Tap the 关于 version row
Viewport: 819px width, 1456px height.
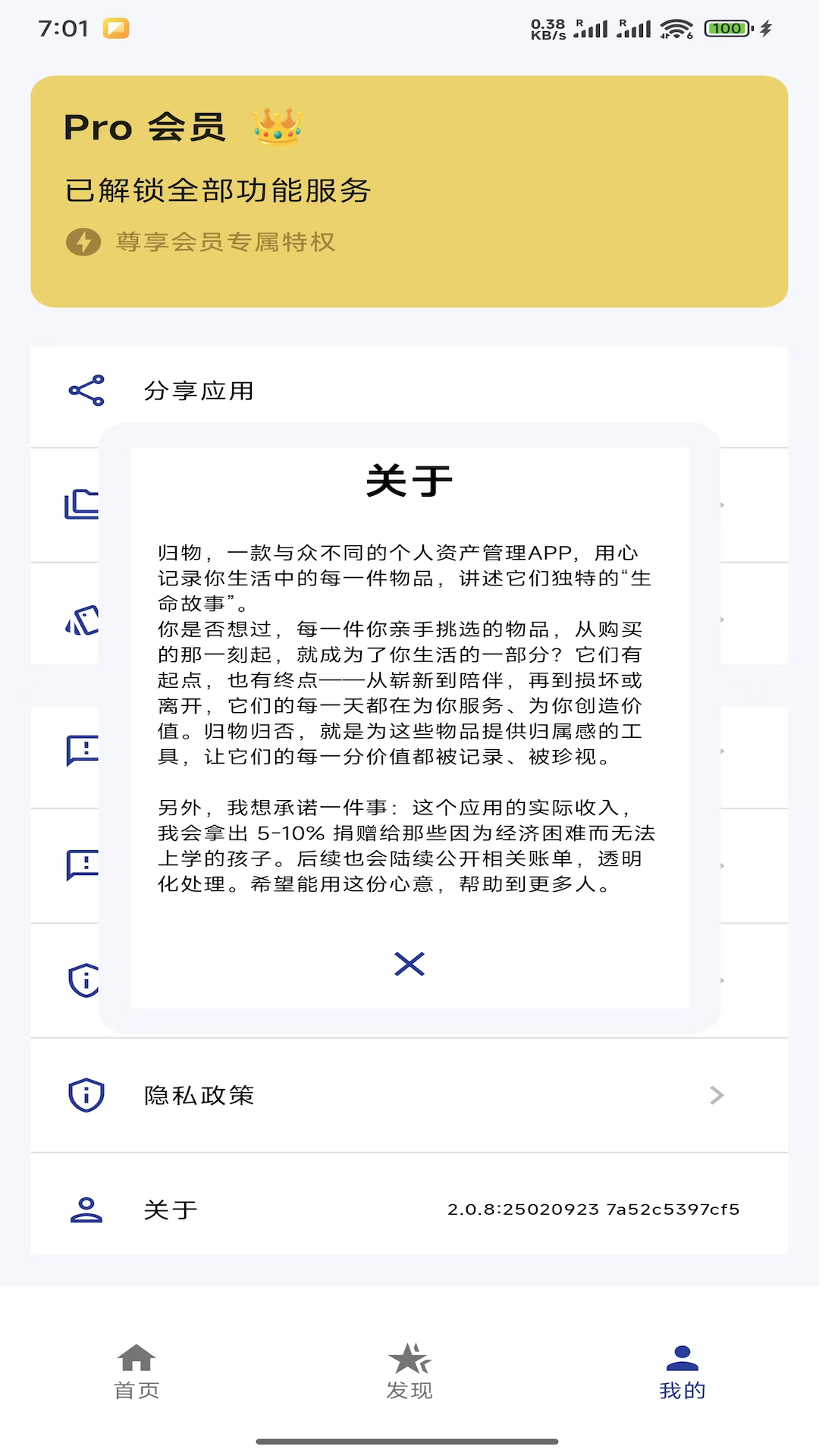click(409, 1210)
